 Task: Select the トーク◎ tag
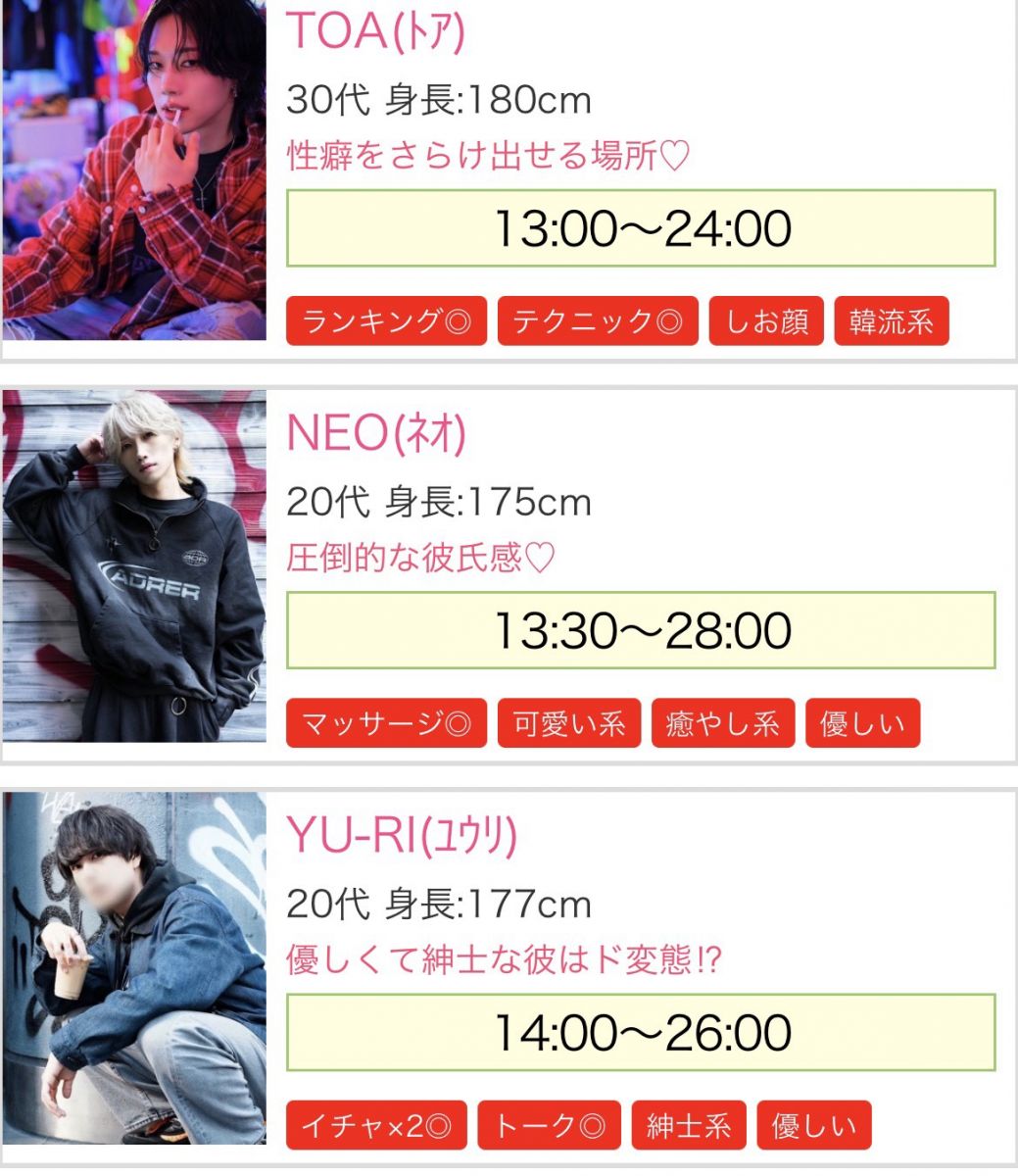(x=550, y=1125)
